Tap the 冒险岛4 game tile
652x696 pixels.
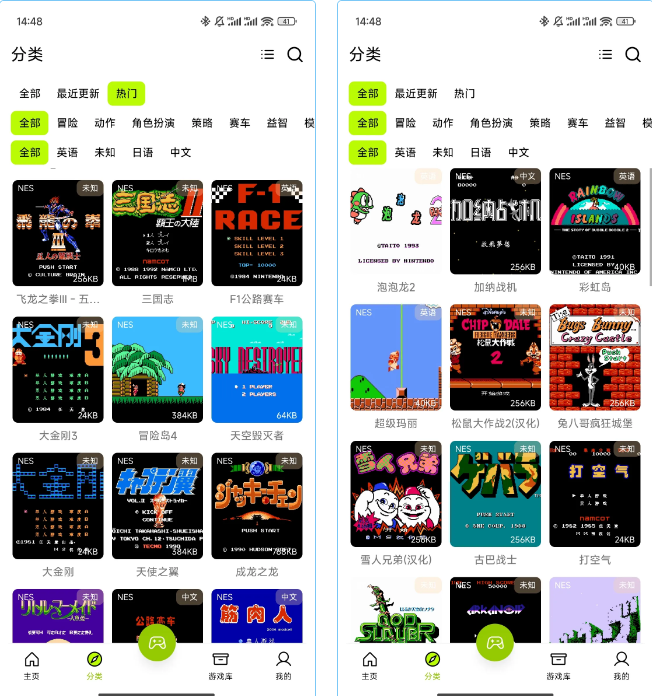pyautogui.click(x=157, y=370)
